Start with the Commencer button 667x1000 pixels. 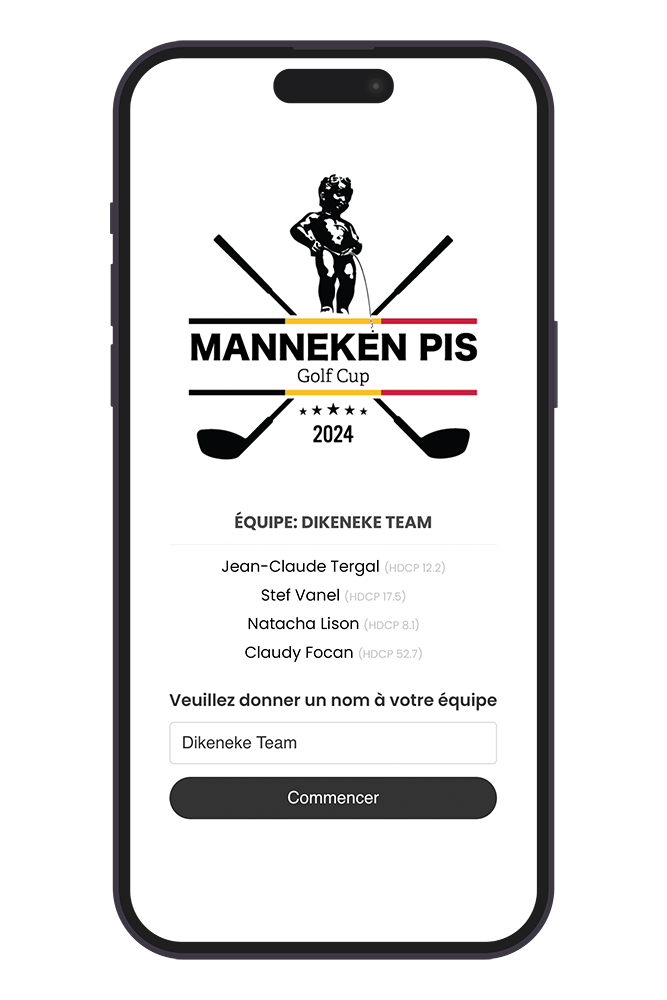(332, 798)
